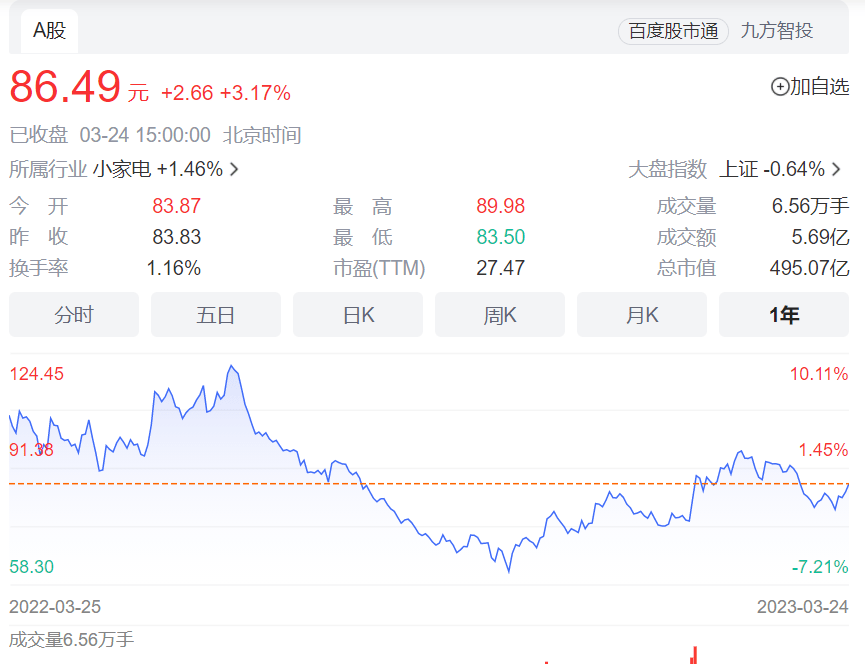Screen dimensions: 865x664
Task: Choose the 1年 chart range
Action: point(784,315)
